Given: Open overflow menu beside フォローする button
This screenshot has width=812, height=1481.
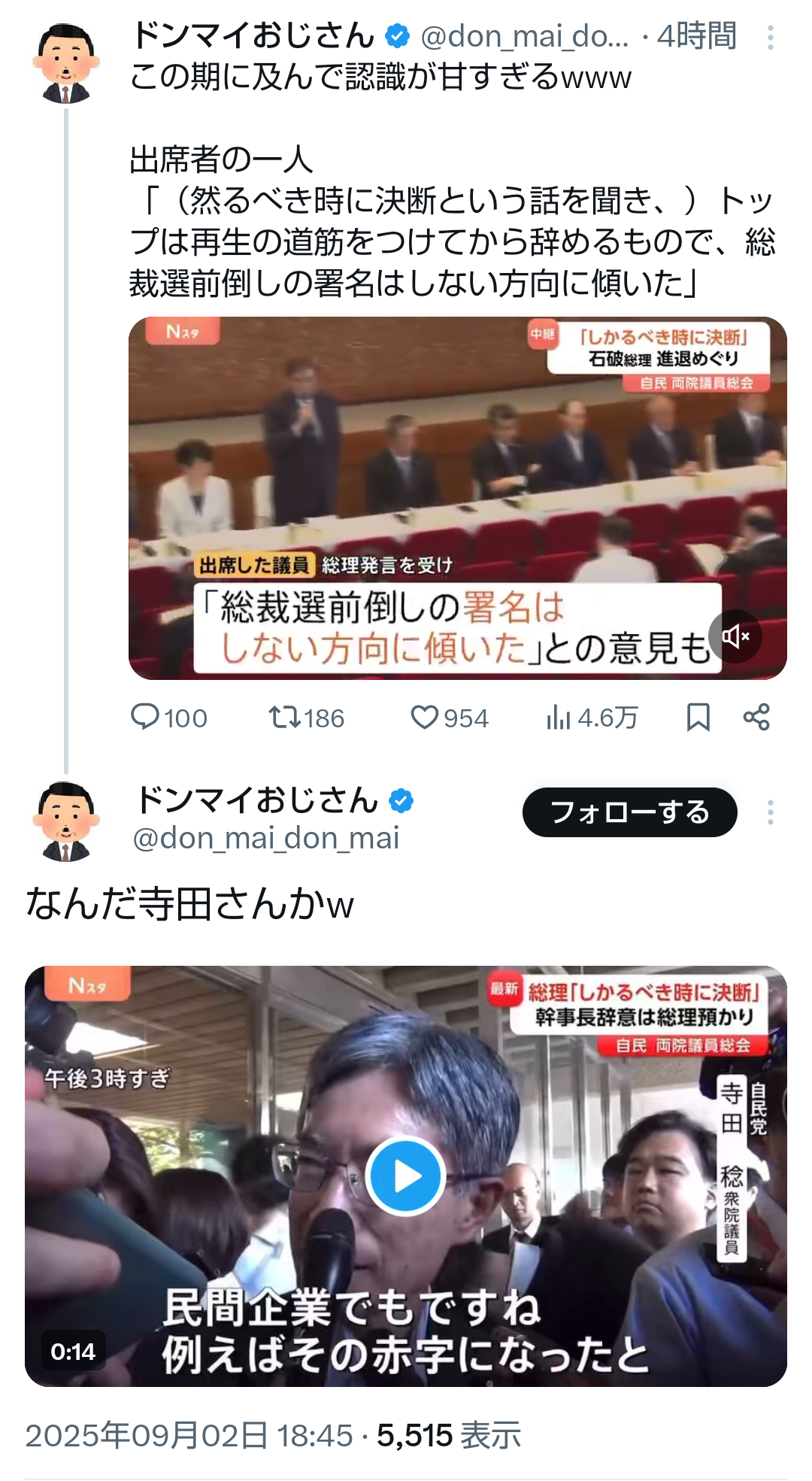Looking at the screenshot, I should tap(771, 812).
